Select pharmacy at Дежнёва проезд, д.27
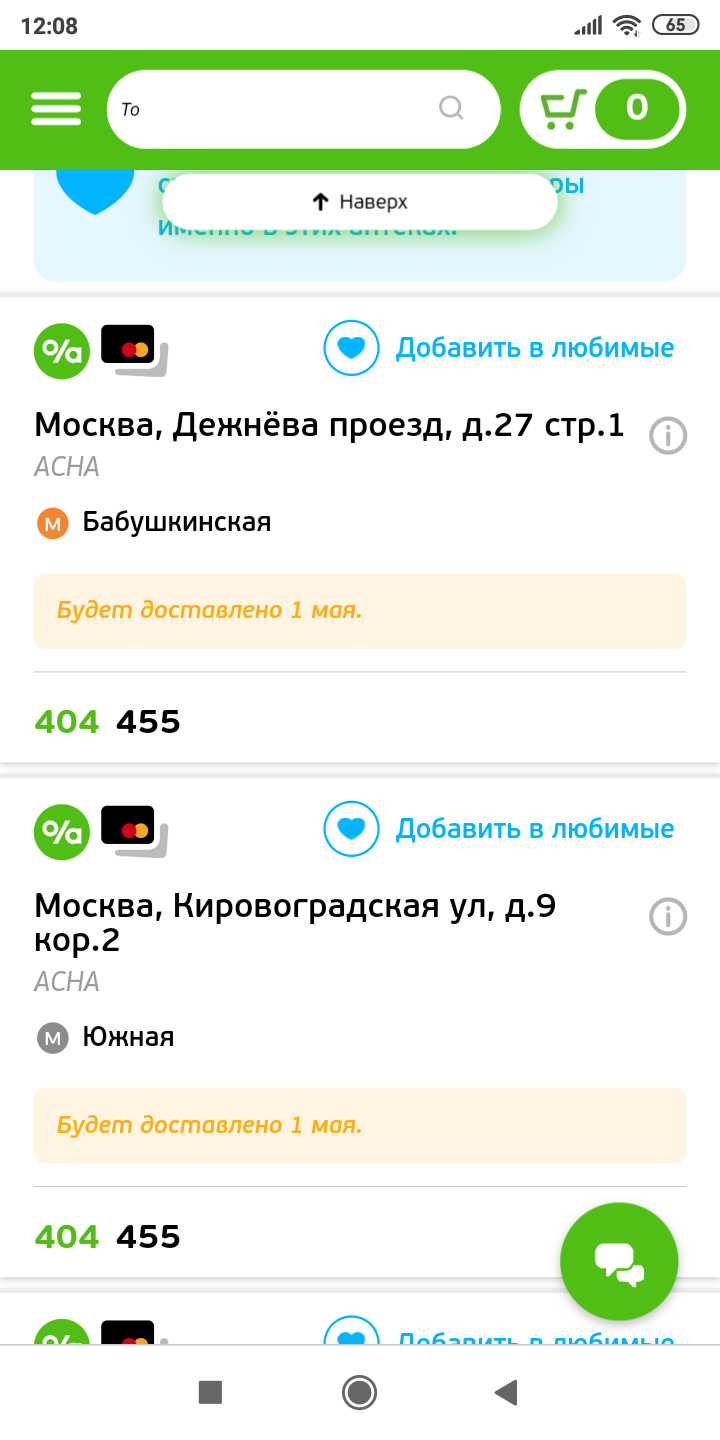Viewport: 720px width, 1440px height. tap(329, 426)
